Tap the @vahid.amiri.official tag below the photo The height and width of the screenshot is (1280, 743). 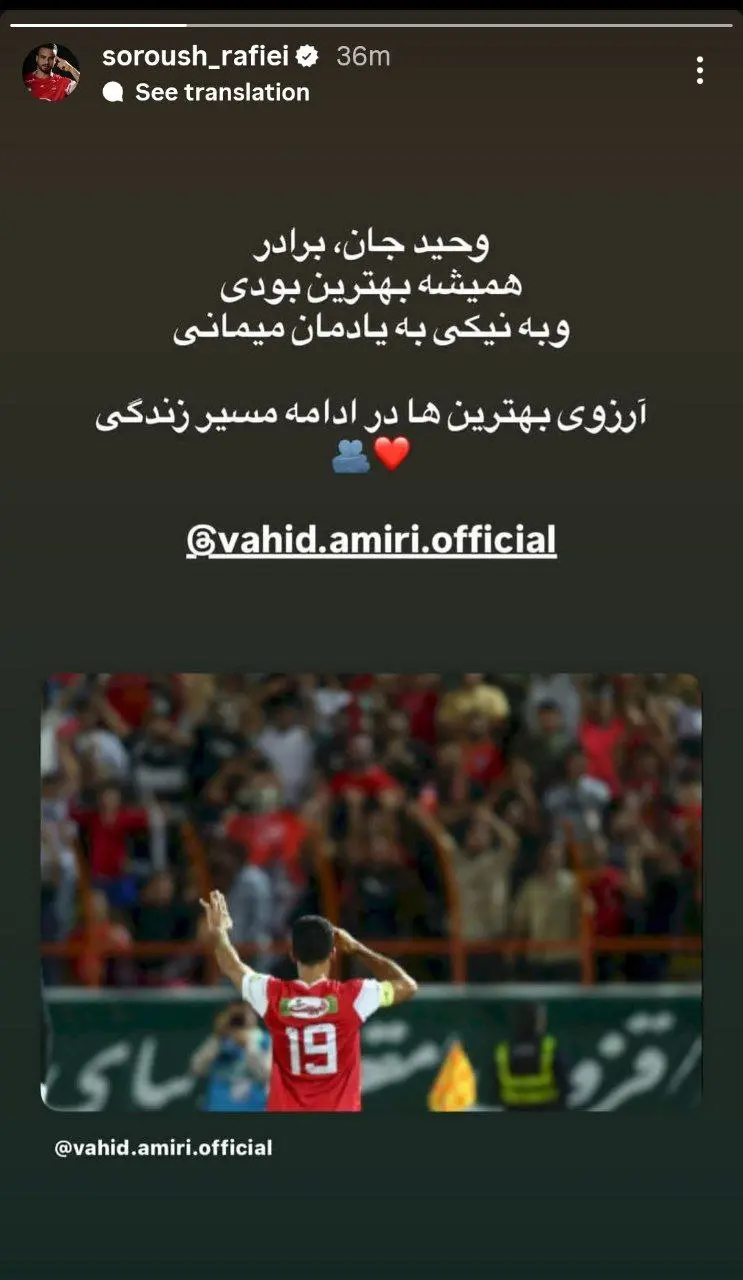click(x=163, y=1148)
